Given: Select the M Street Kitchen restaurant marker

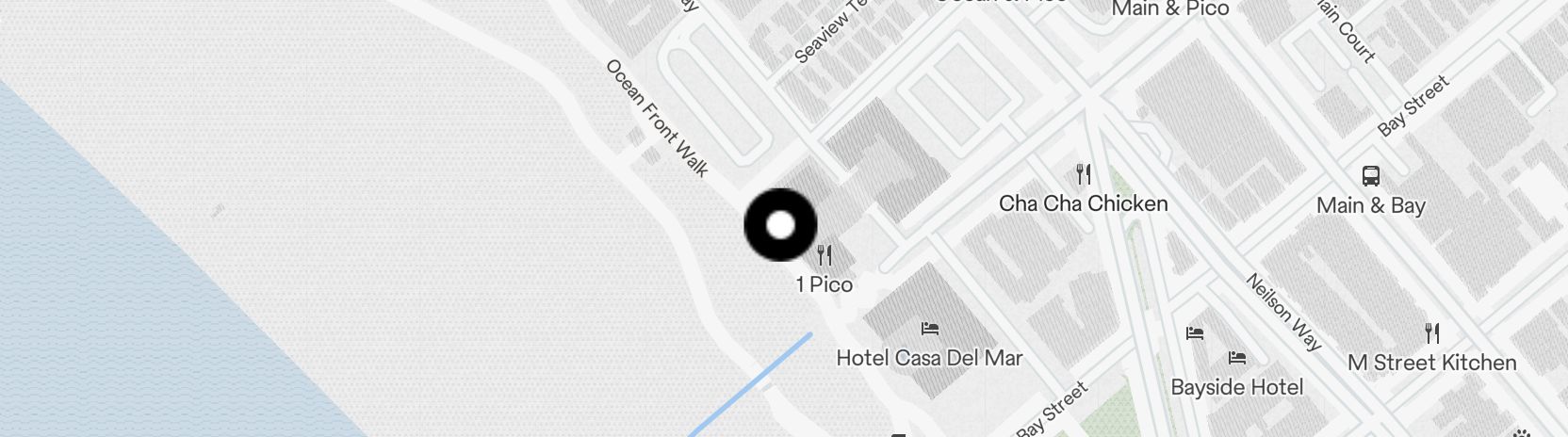Looking at the screenshot, I should point(1432,333).
